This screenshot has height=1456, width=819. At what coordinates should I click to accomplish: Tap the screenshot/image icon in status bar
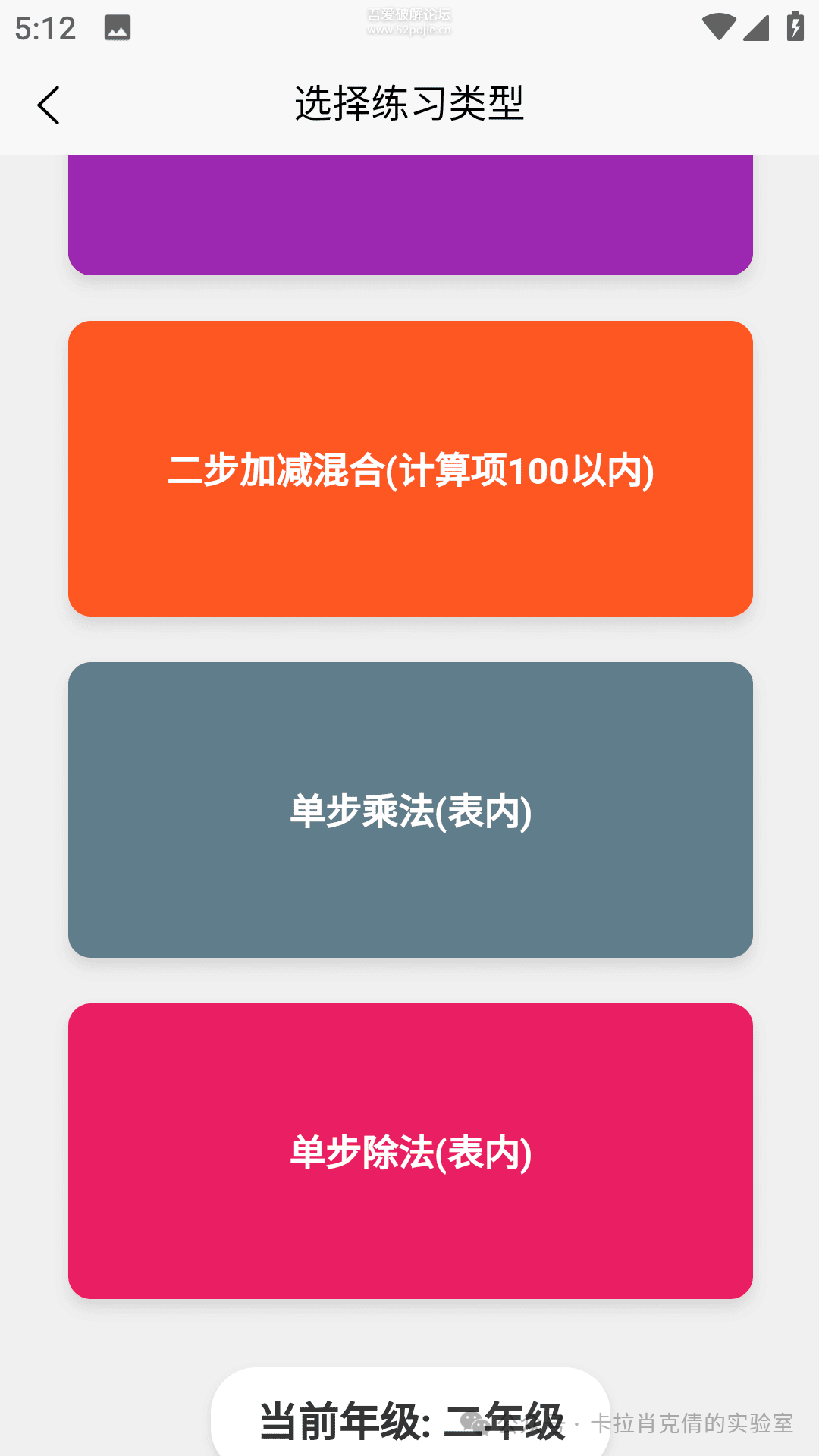118,29
